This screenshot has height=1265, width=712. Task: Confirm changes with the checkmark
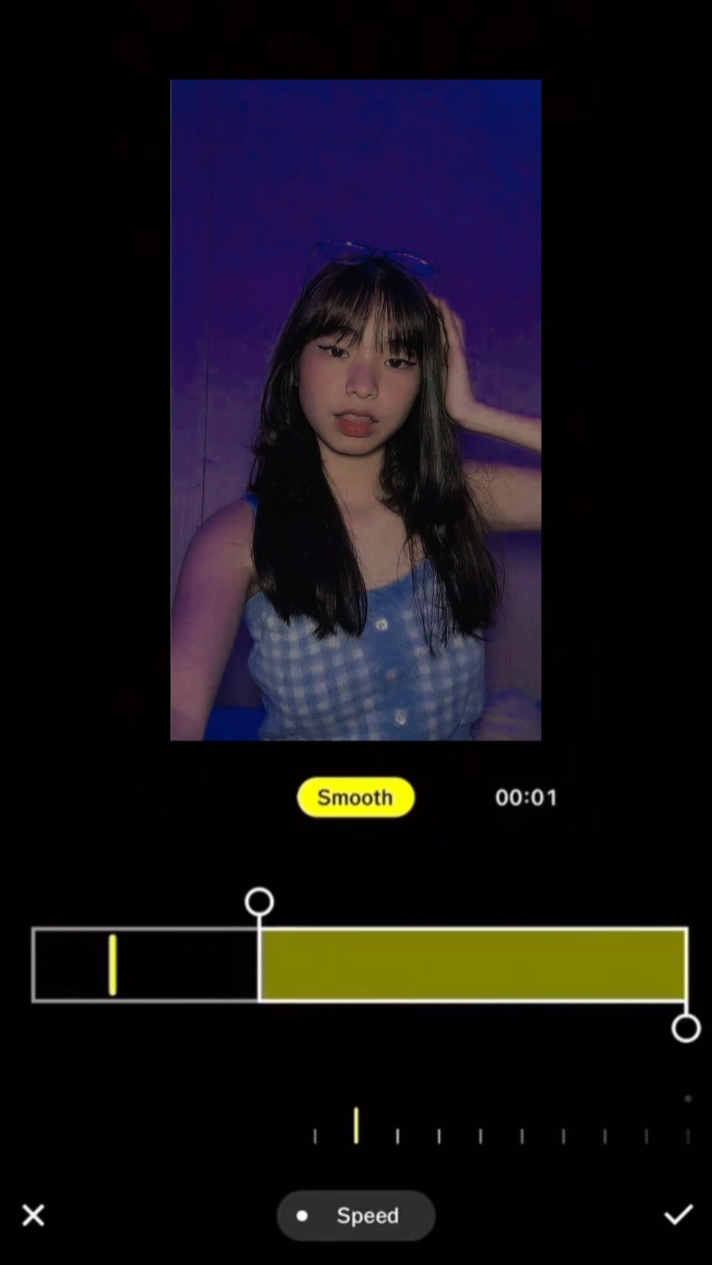[678, 1215]
